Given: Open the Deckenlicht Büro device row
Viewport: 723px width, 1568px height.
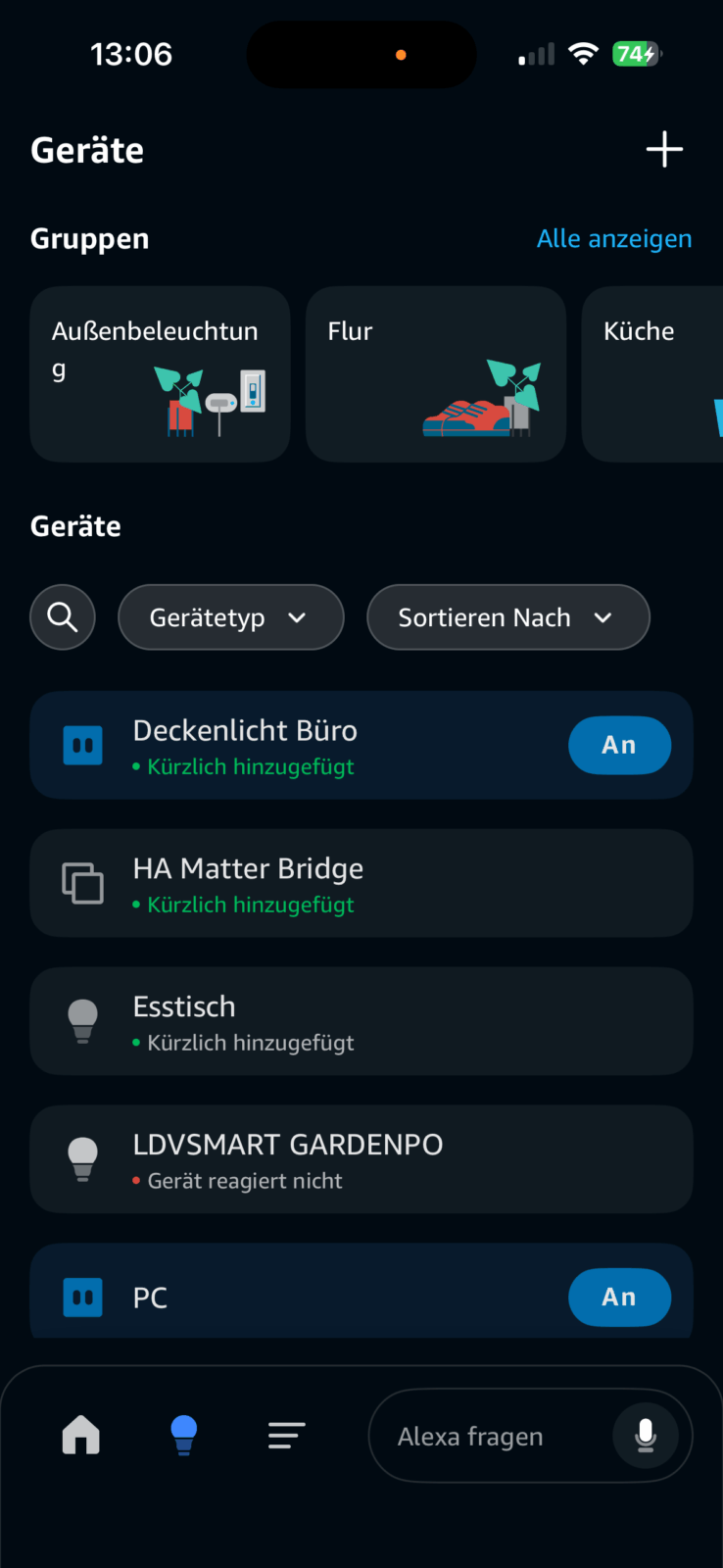Looking at the screenshot, I should (294, 746).
